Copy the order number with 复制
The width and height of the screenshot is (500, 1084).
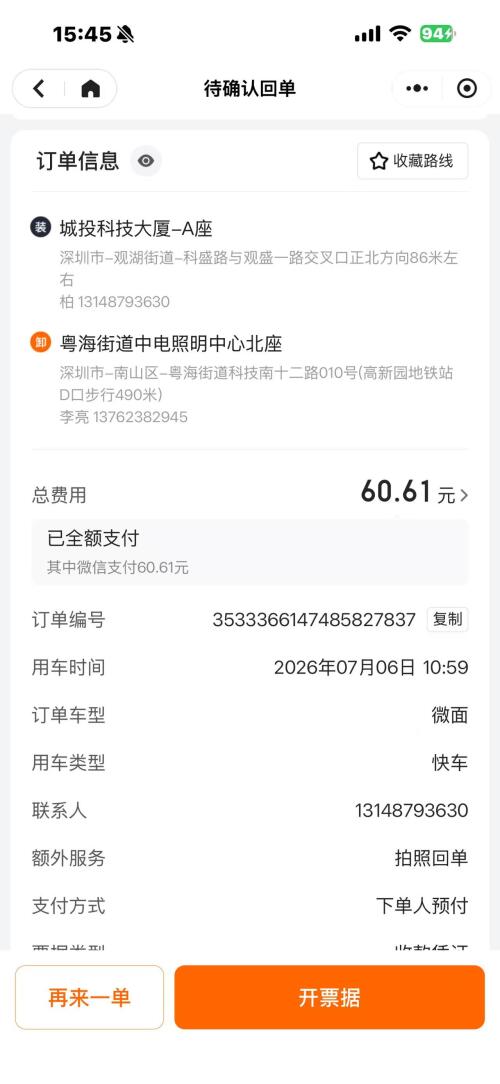[447, 619]
